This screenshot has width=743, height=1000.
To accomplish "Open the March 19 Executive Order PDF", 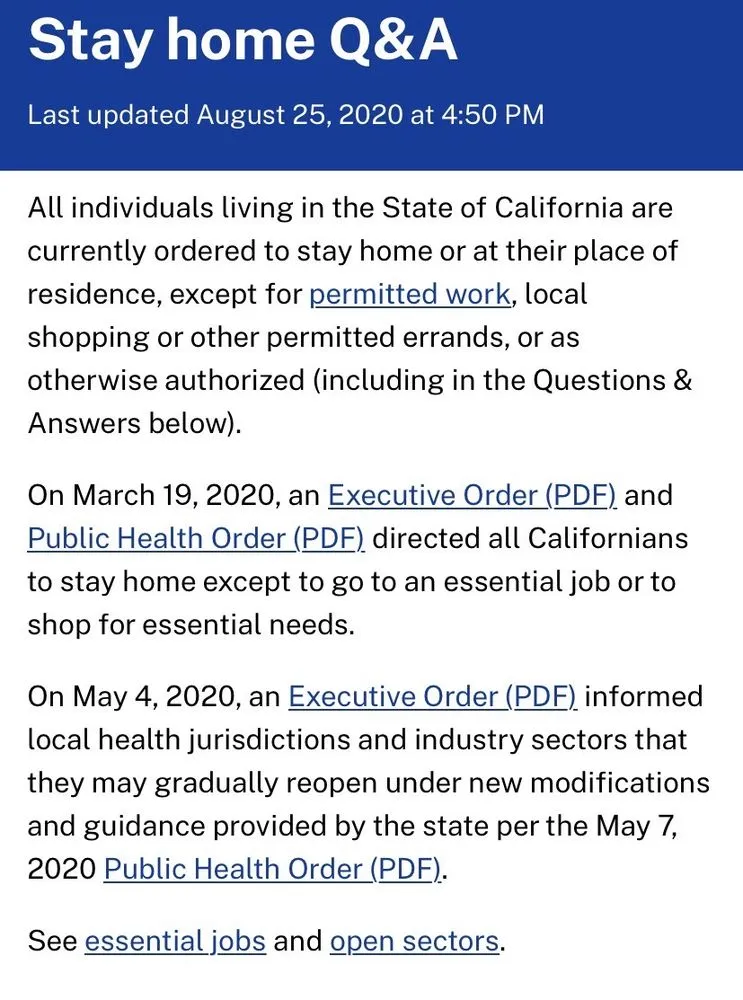I will 472,495.
